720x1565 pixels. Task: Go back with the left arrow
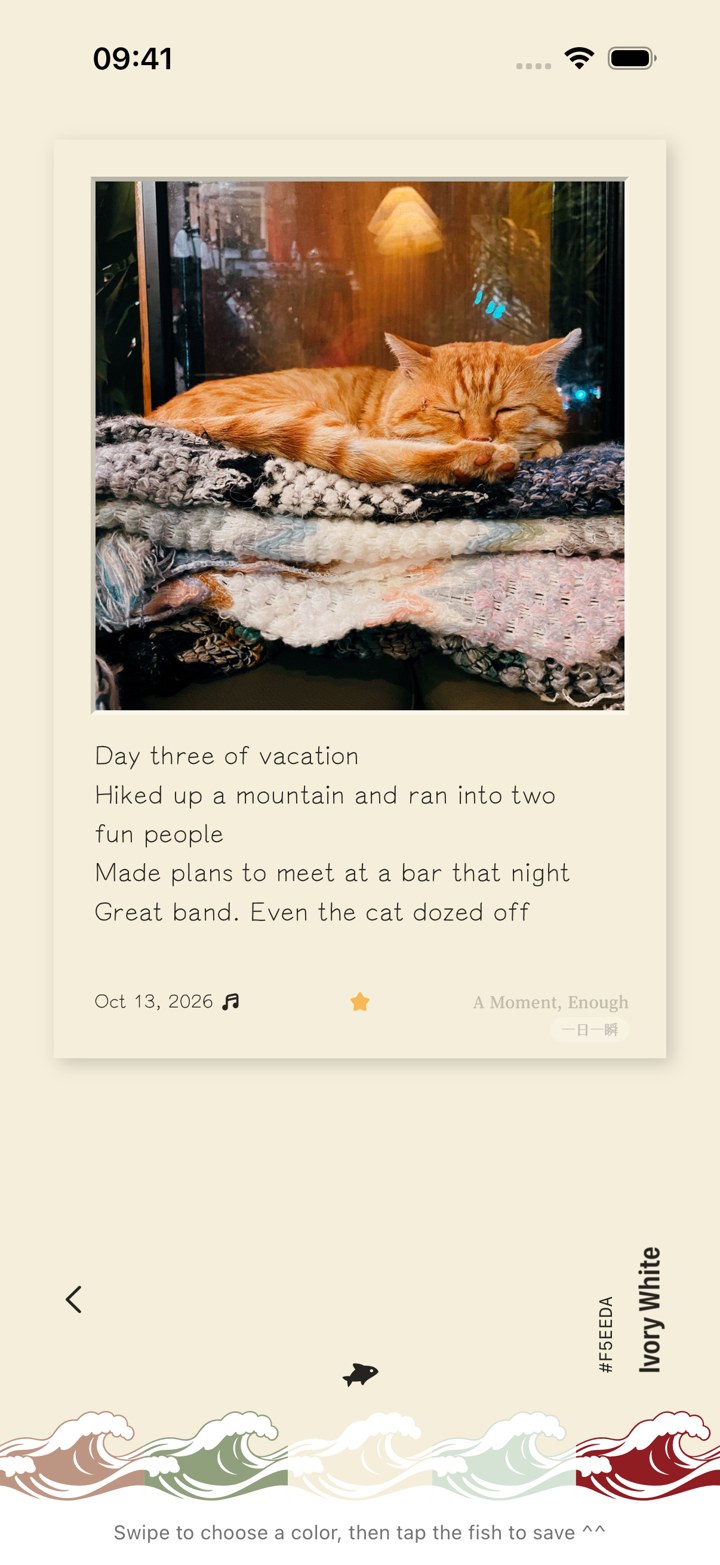(73, 1299)
